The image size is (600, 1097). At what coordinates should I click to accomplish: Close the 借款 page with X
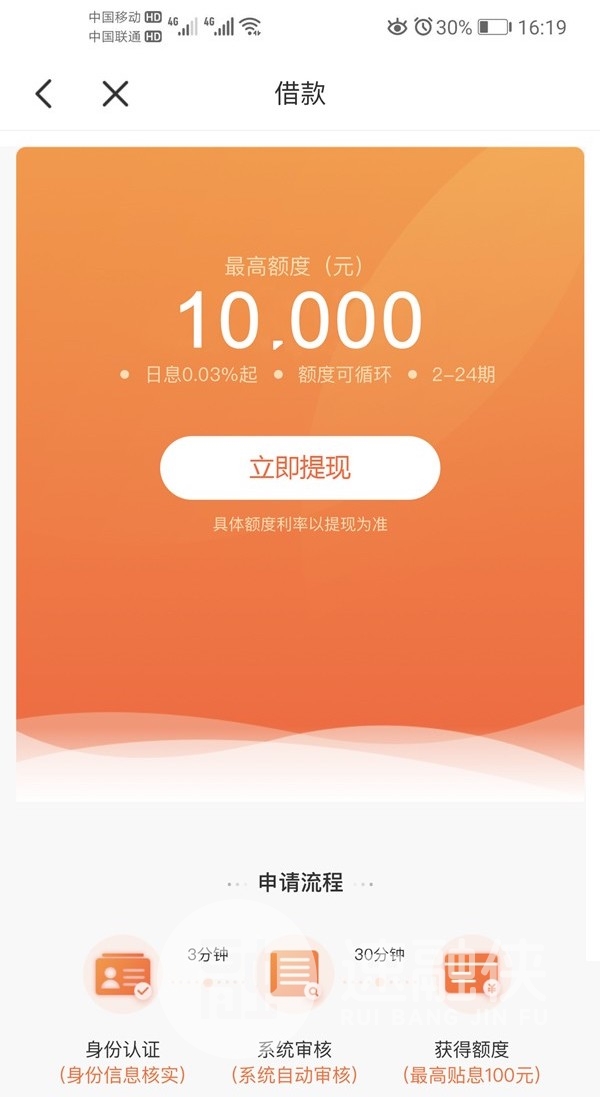[115, 93]
